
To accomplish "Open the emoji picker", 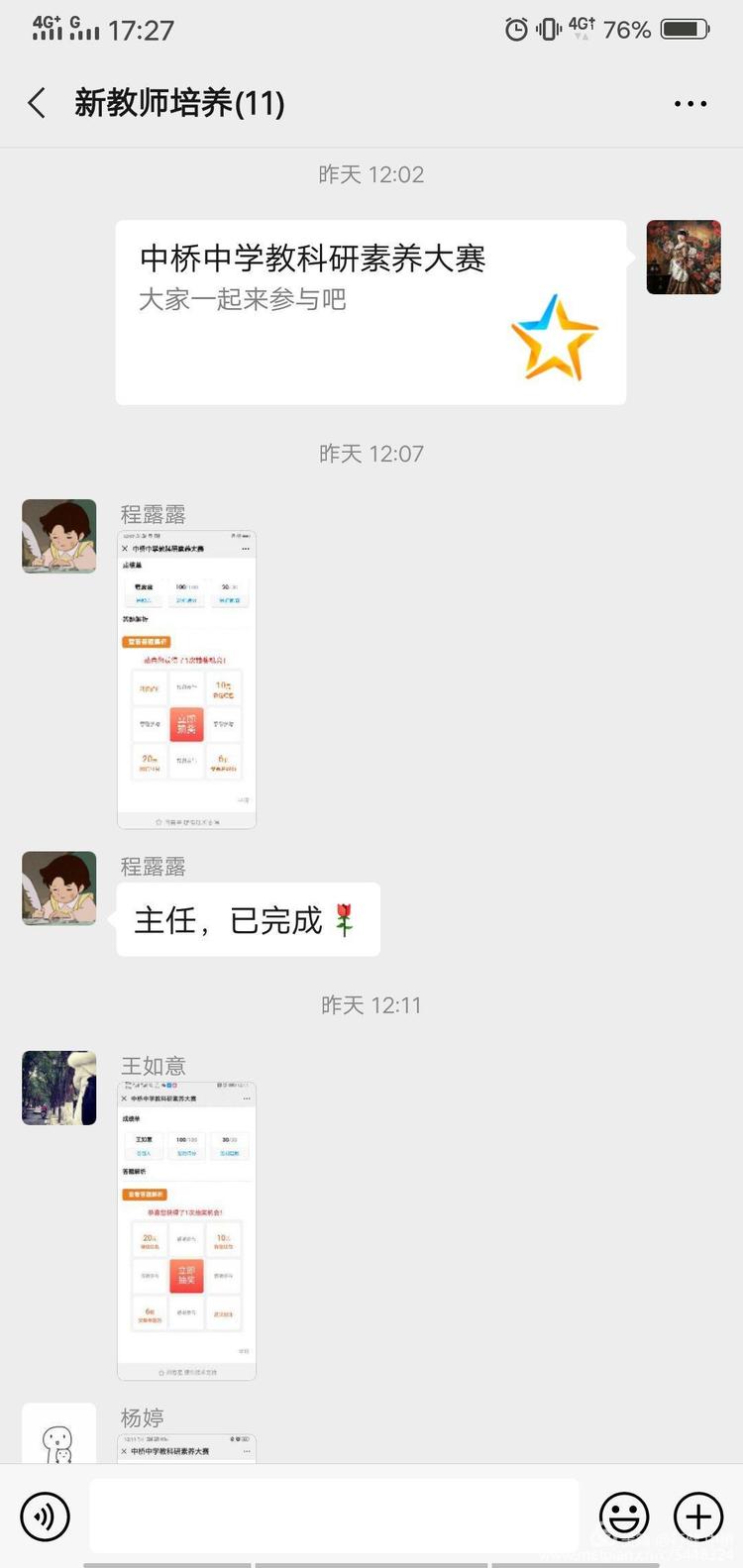I will point(624,1516).
